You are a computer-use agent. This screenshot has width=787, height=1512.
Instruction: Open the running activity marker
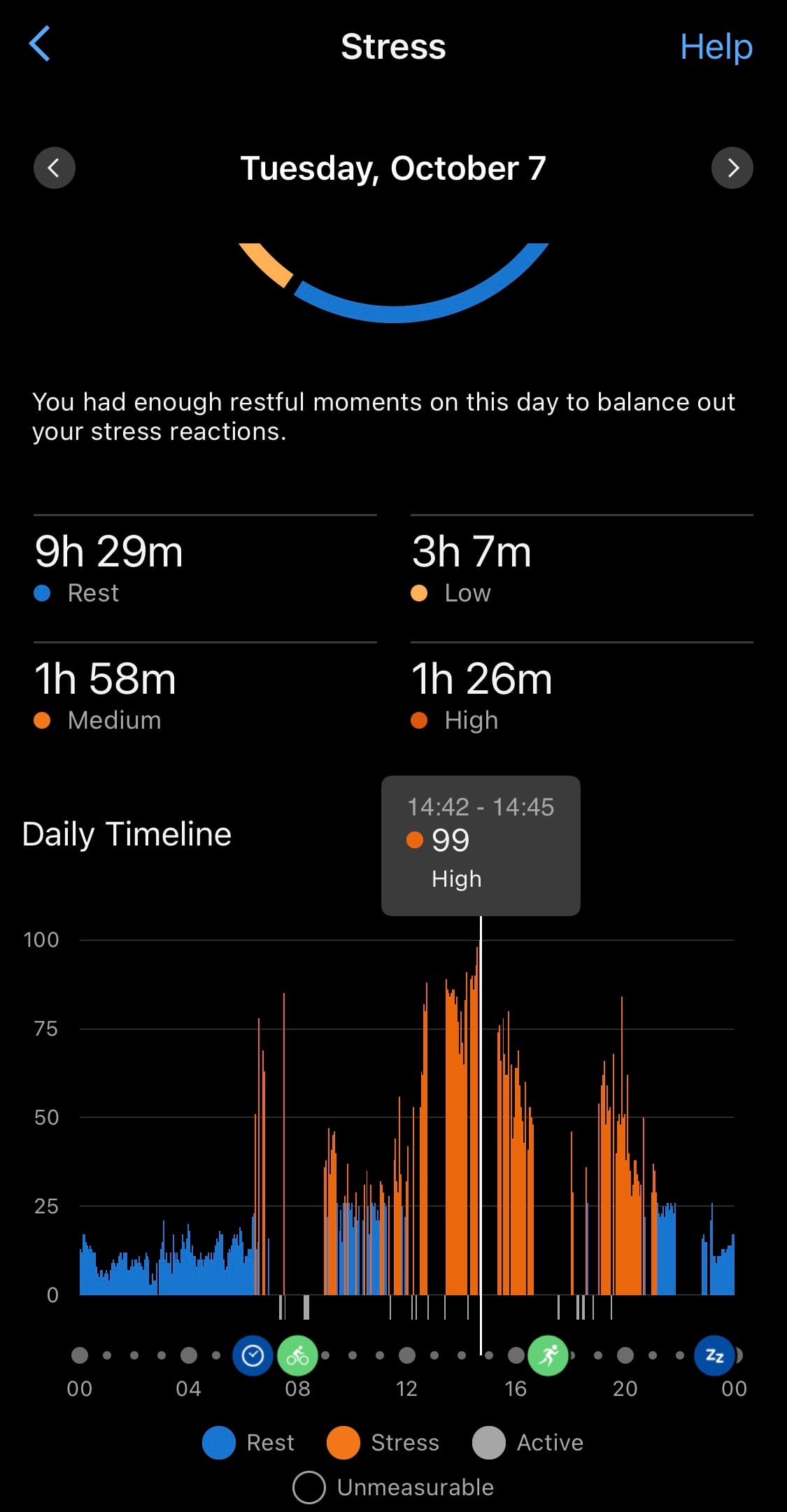click(548, 1355)
